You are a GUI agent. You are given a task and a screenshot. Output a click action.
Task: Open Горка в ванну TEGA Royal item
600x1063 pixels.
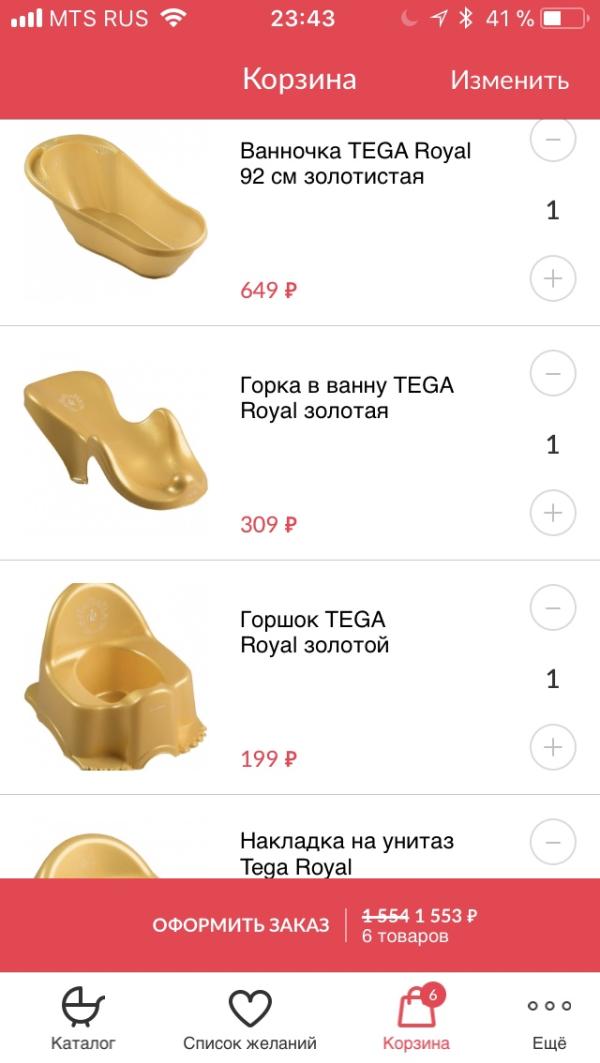coord(346,398)
